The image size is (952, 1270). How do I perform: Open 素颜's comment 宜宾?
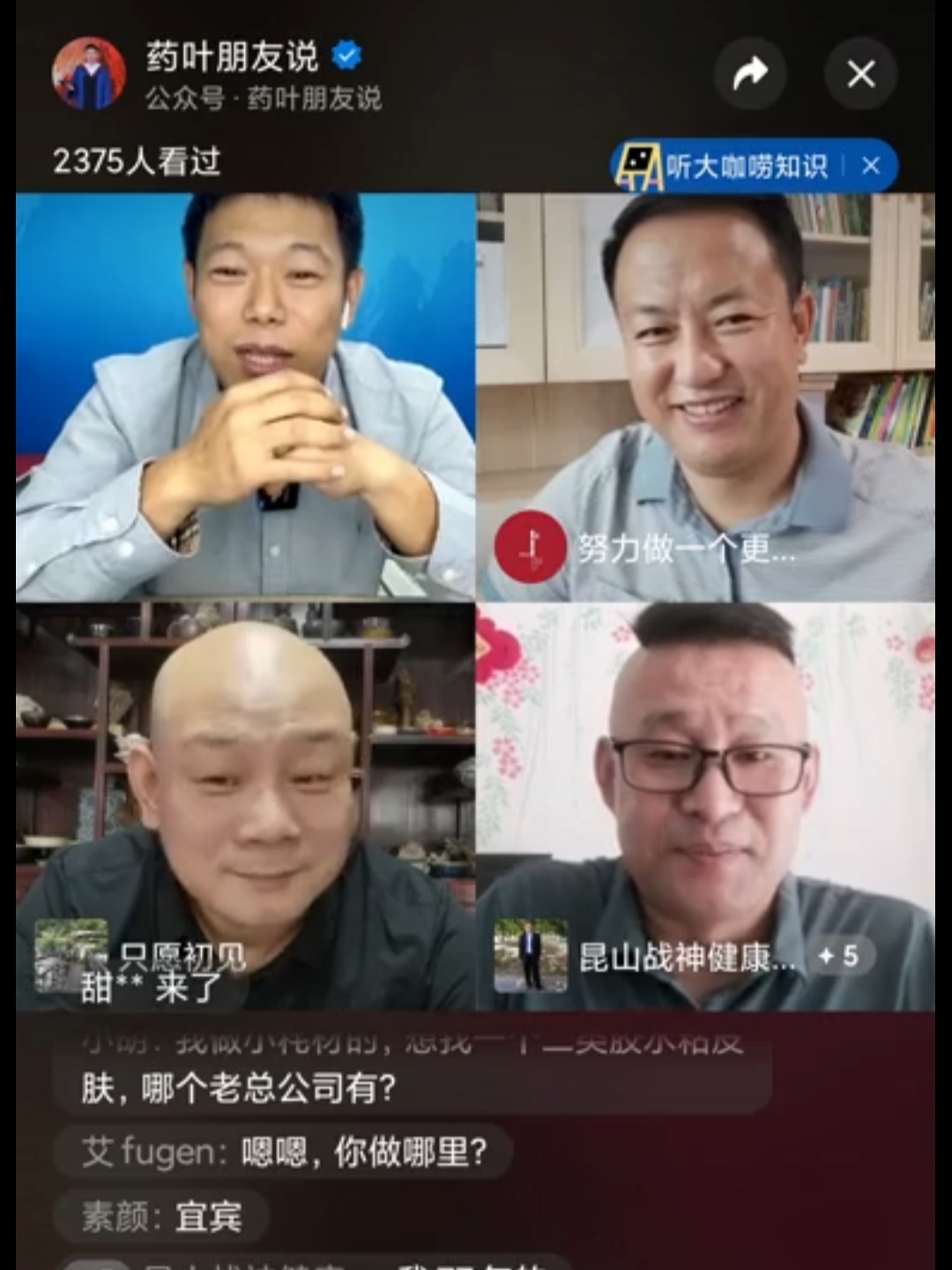point(161,1217)
